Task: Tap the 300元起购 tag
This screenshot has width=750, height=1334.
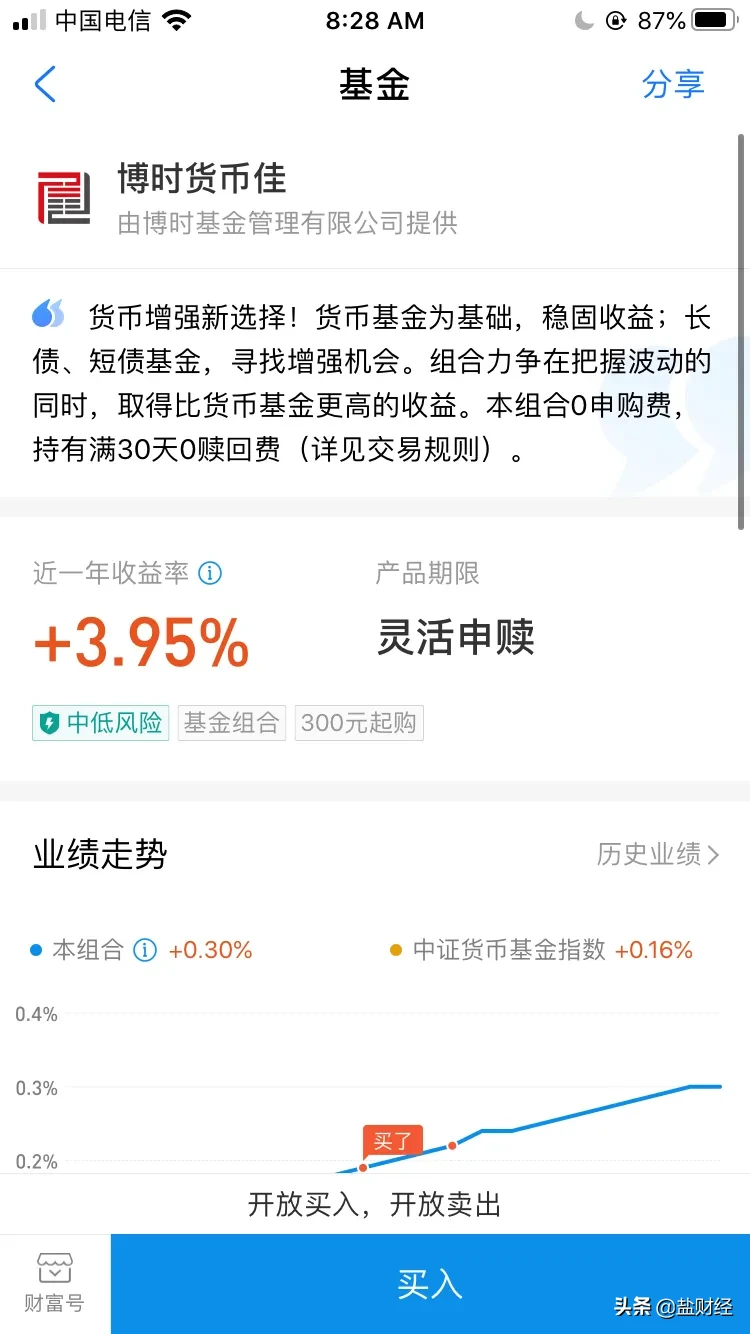Action: tap(359, 723)
